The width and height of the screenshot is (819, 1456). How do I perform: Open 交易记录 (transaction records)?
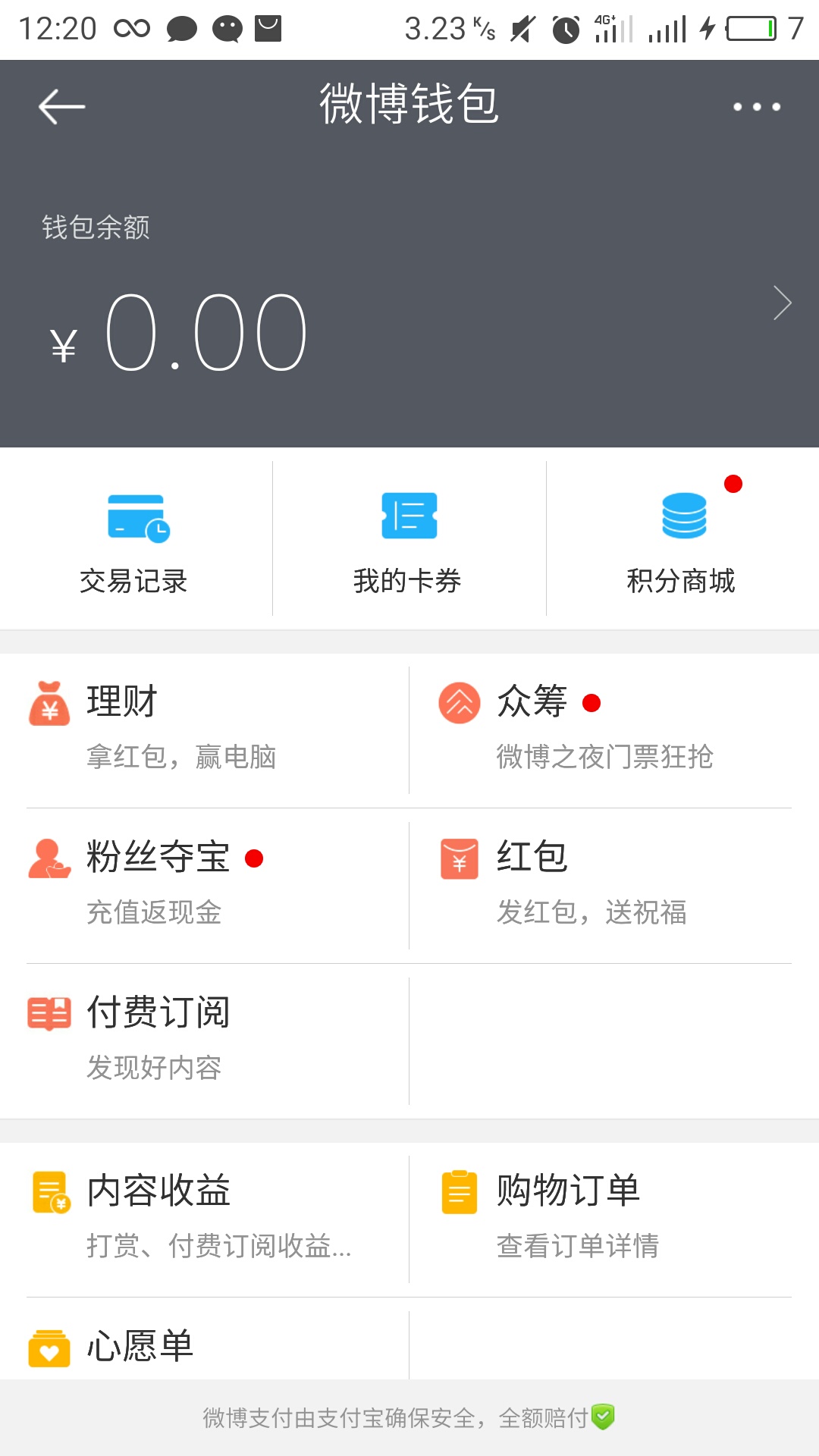tap(135, 538)
